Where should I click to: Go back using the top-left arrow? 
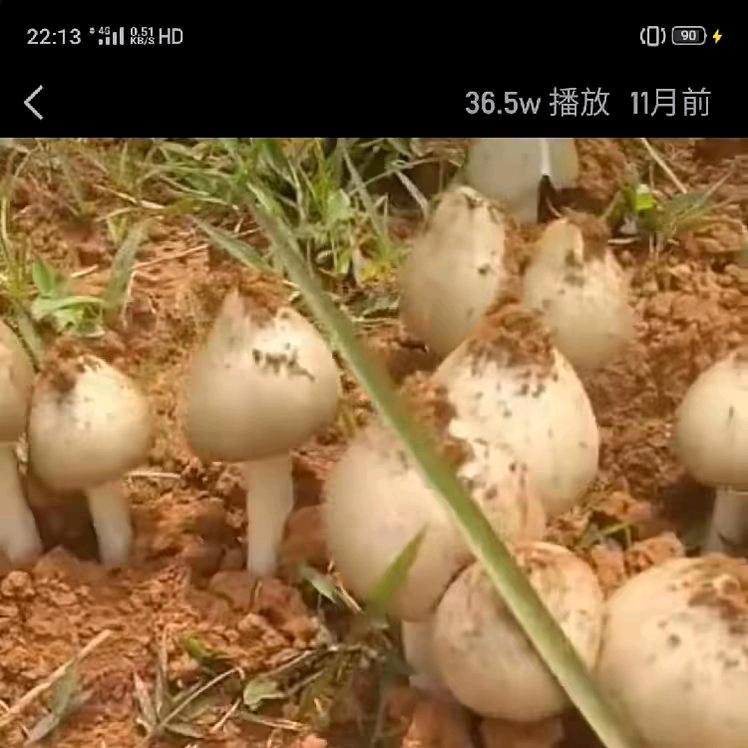tap(34, 103)
